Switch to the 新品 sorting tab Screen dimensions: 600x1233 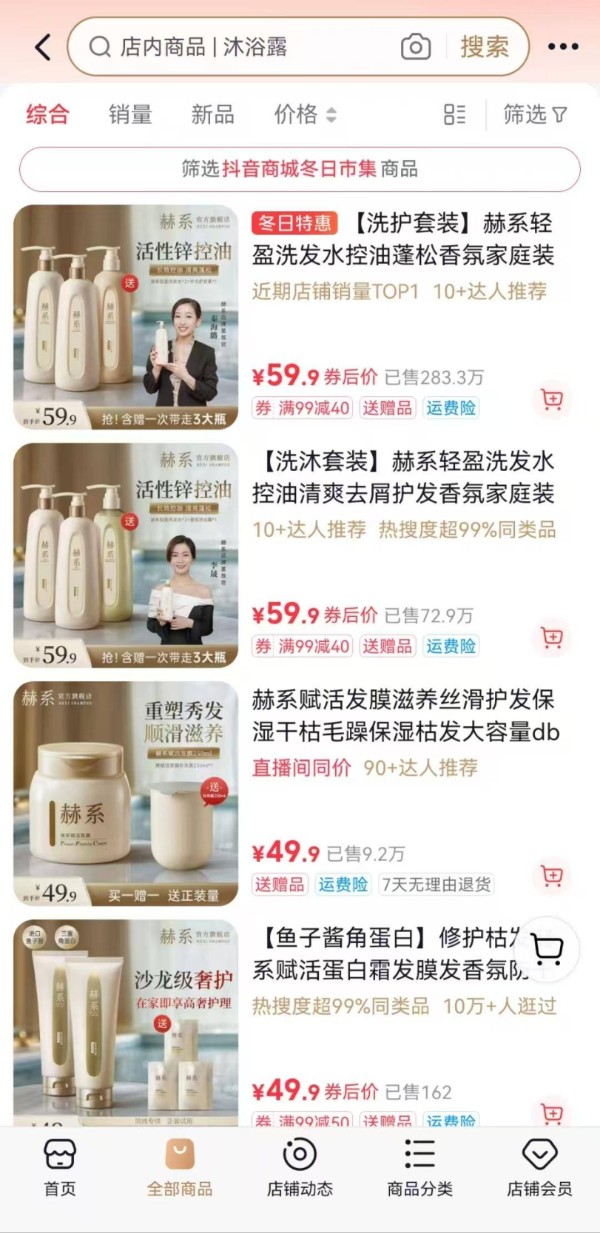tap(212, 115)
